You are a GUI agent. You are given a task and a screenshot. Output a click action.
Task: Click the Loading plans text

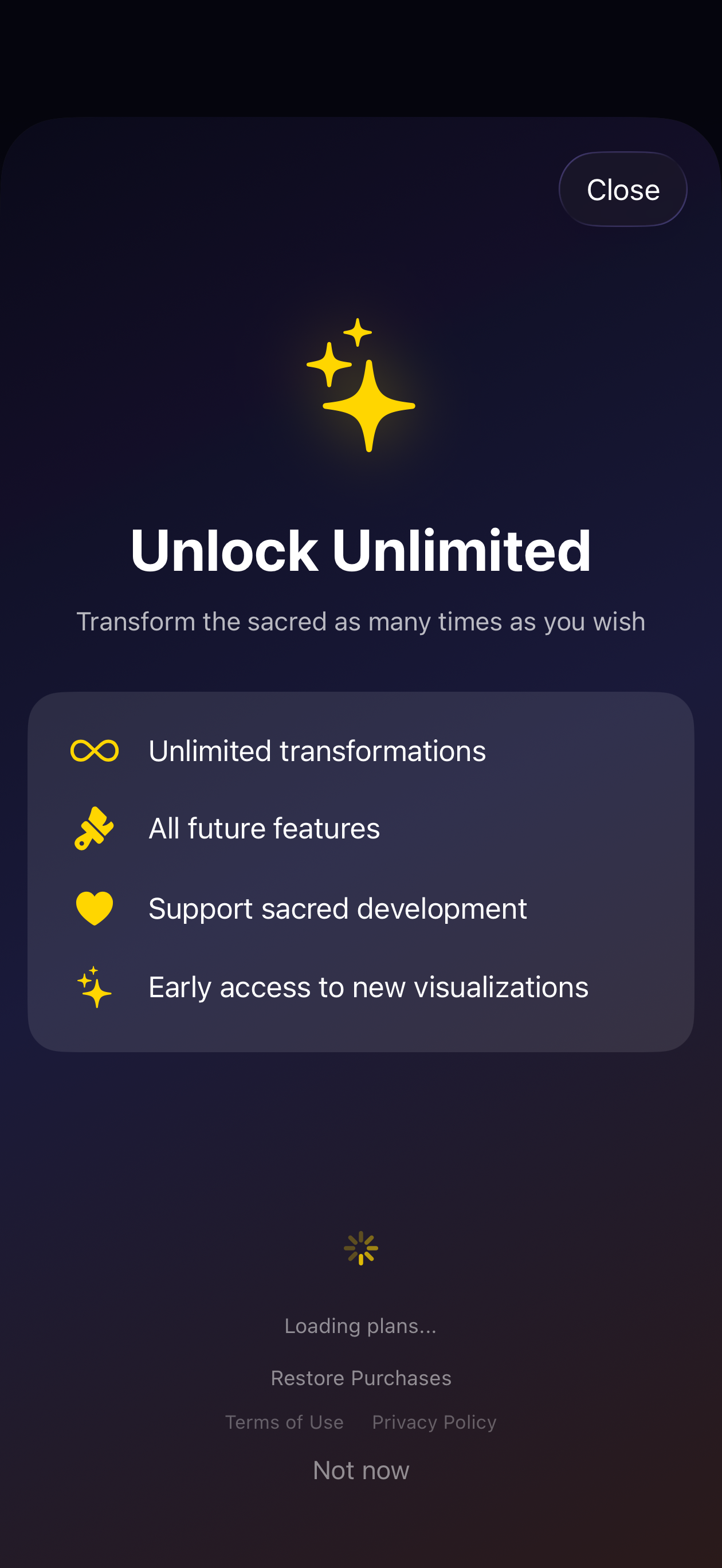click(361, 1325)
